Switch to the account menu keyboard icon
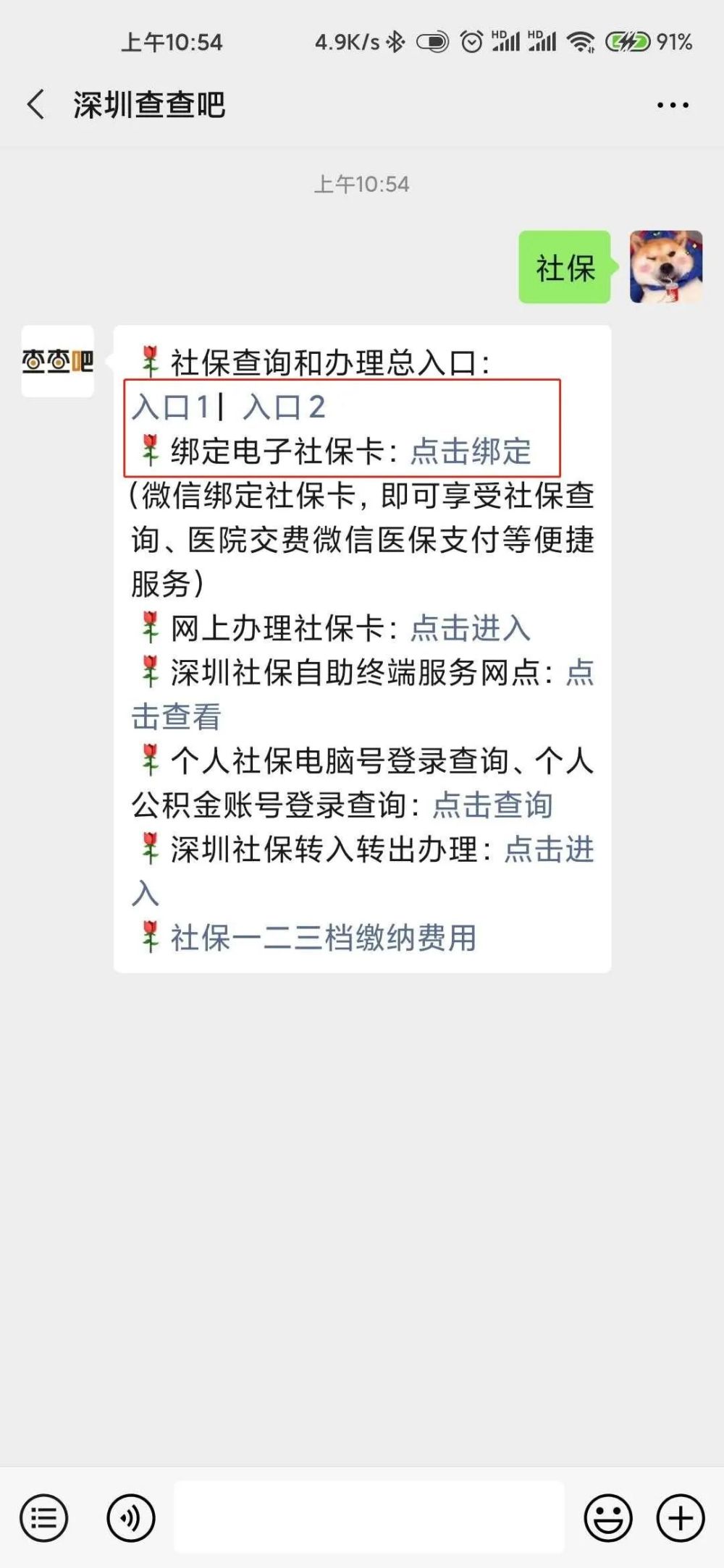This screenshot has height=1568, width=724. (x=44, y=1518)
